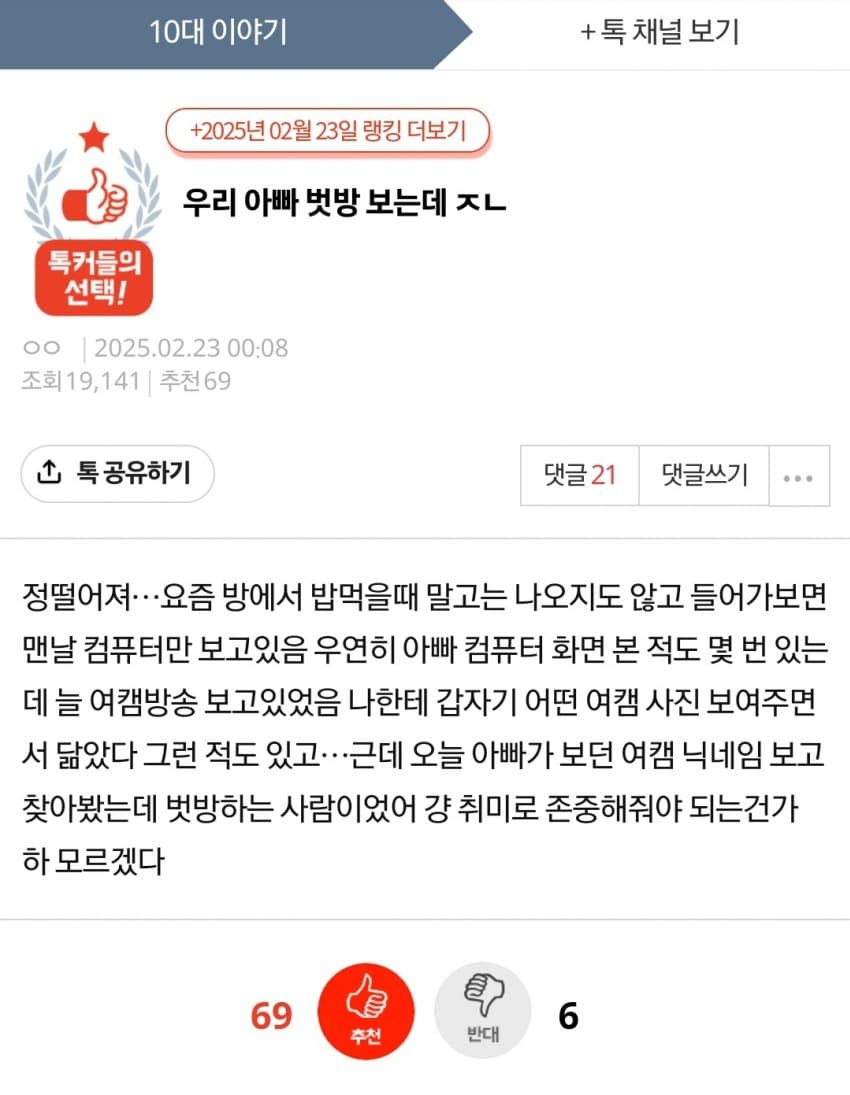850x1095 pixels.
Task: Recommend the post with 추천 thumbs-up
Action: 365,1012
